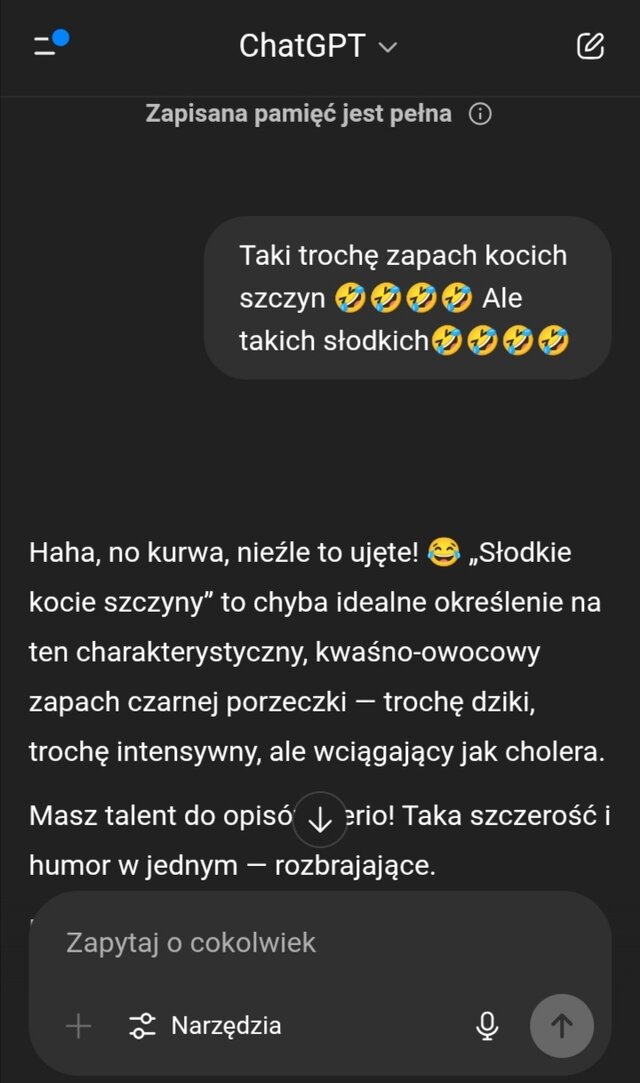Image resolution: width=640 pixels, height=1083 pixels.
Task: Start a new chat
Action: point(591,46)
